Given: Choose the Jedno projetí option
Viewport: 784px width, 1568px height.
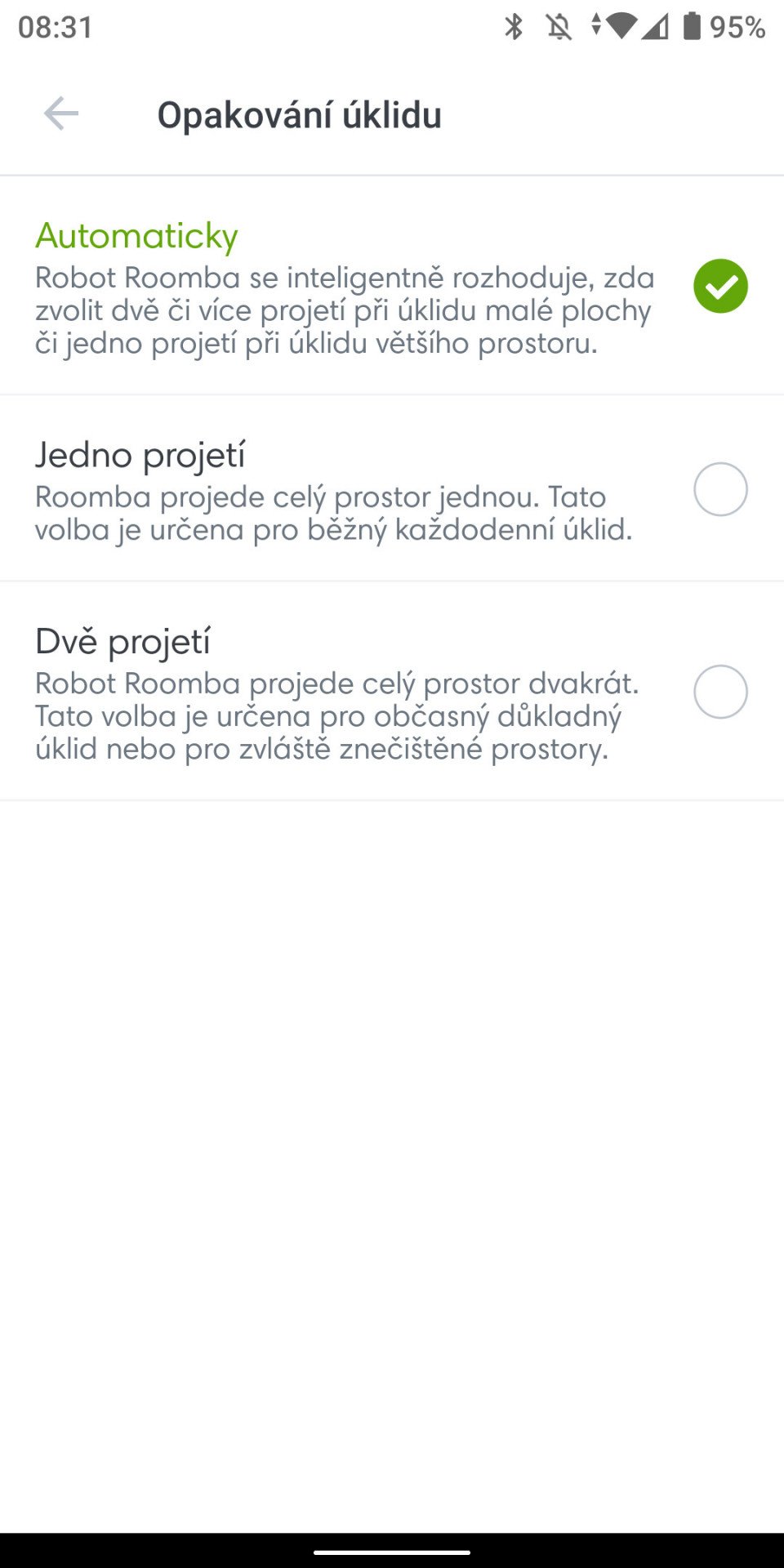Looking at the screenshot, I should click(x=392, y=489).
